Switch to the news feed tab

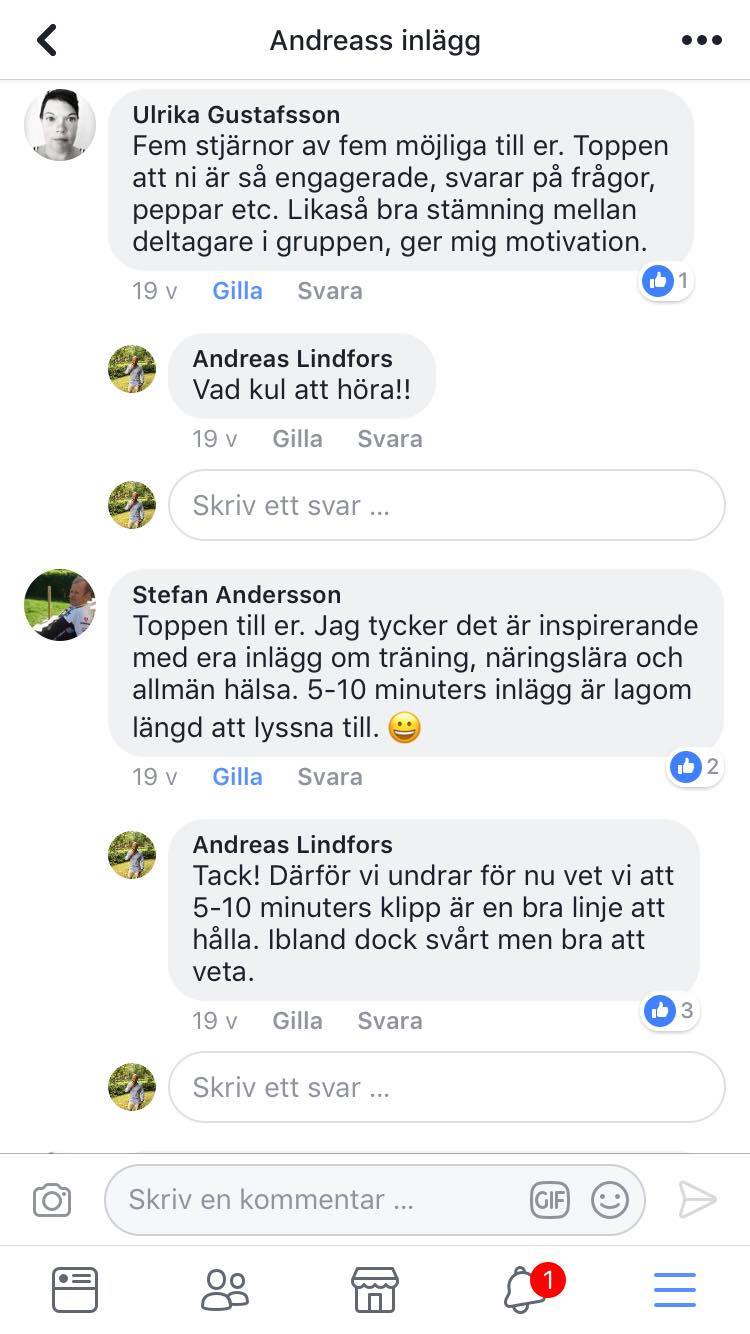tap(75, 1289)
